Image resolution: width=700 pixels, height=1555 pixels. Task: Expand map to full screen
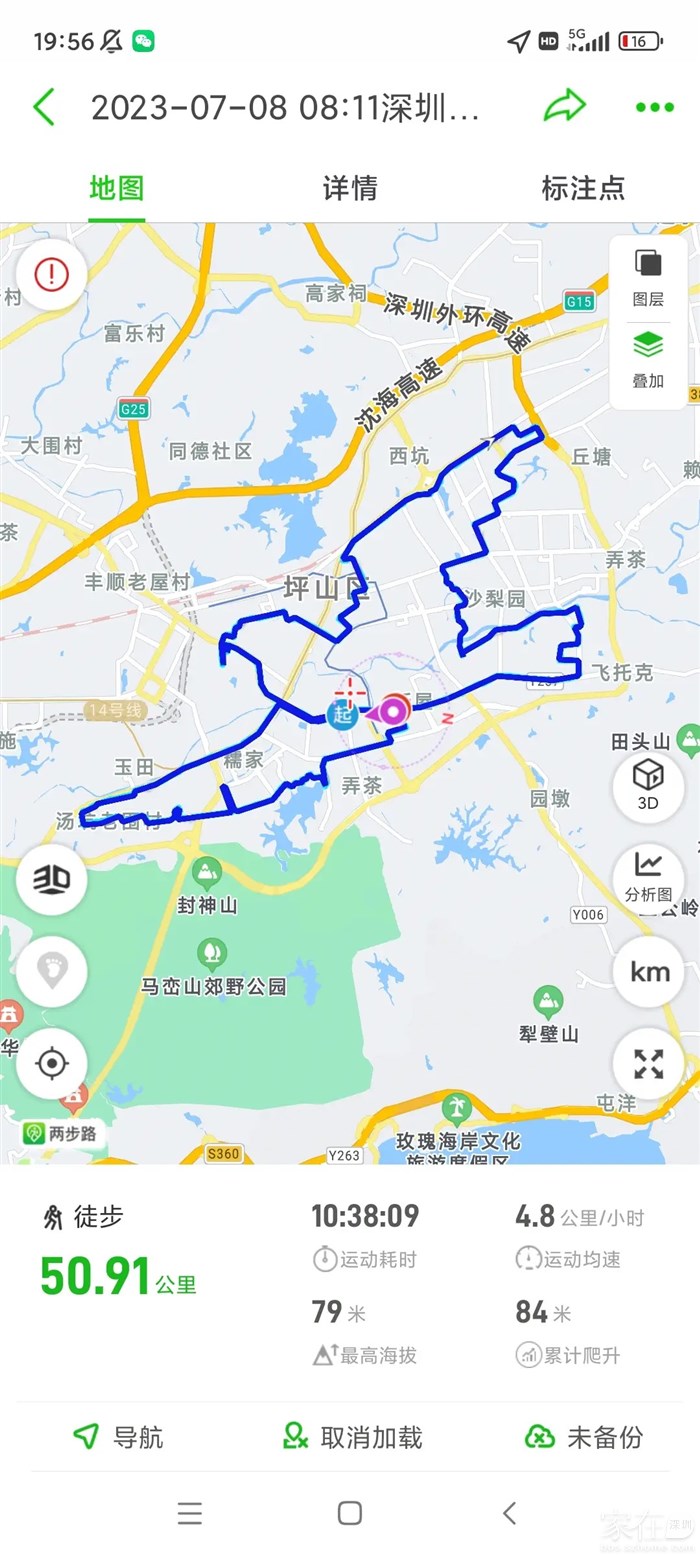tap(648, 1063)
